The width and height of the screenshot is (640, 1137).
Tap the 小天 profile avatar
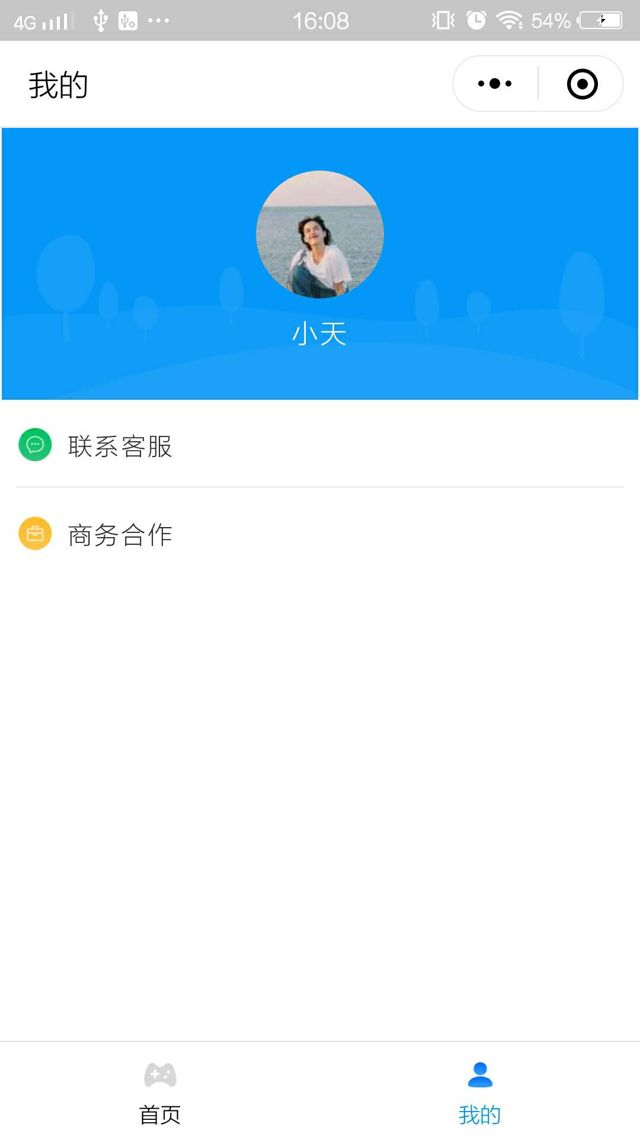[320, 234]
